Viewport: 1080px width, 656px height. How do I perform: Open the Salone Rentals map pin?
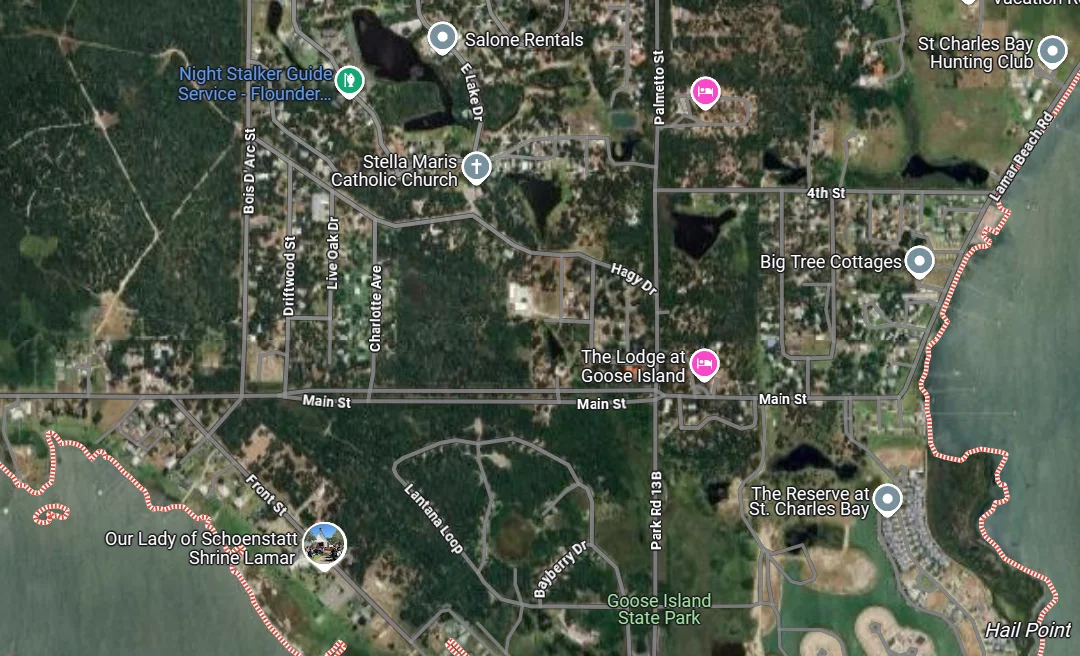(x=442, y=39)
